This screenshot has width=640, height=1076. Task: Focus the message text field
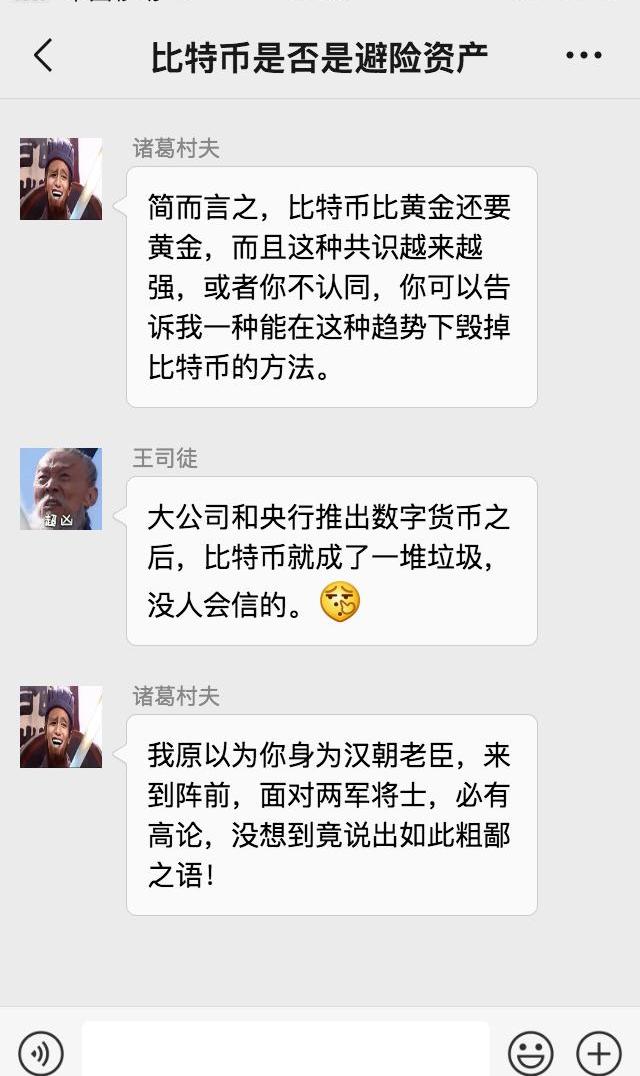click(x=285, y=1050)
